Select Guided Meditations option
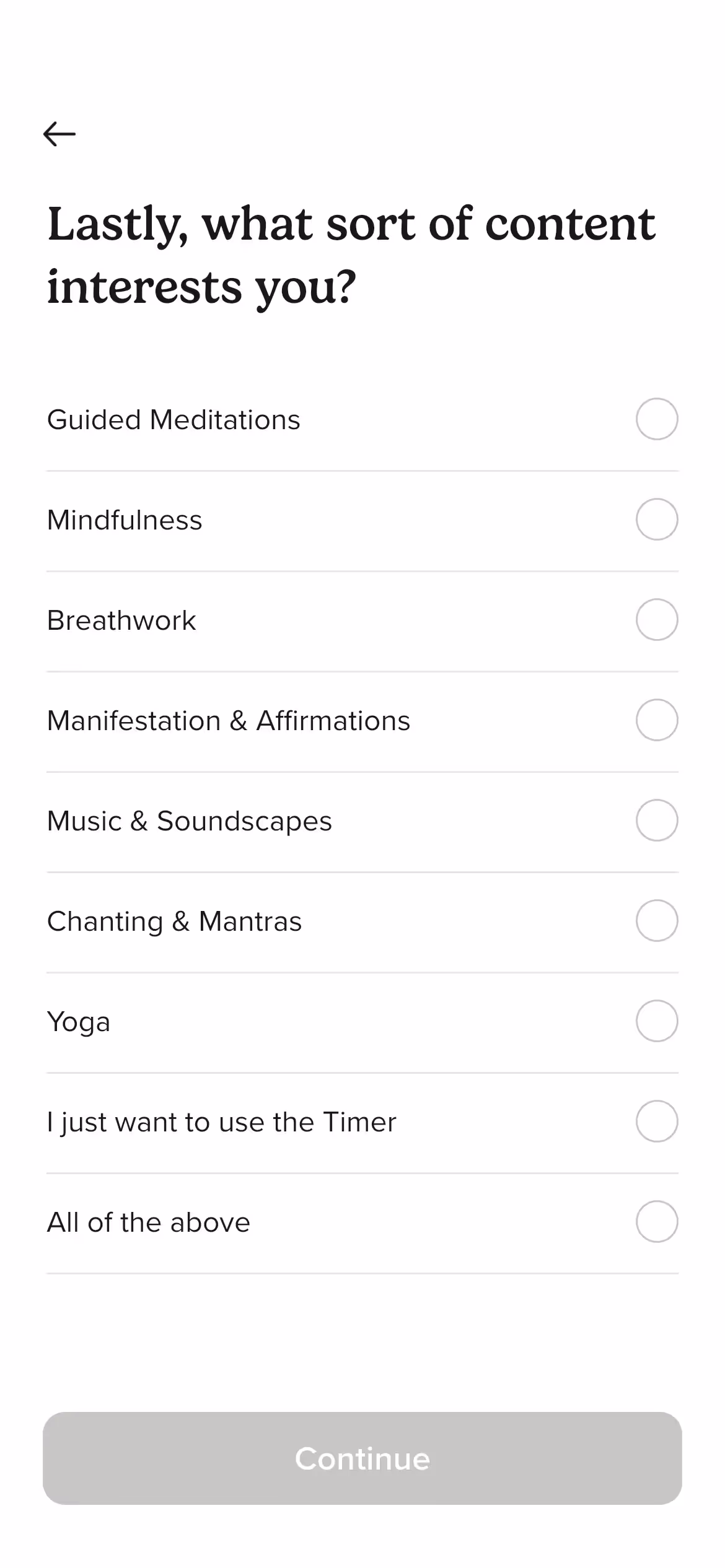This screenshot has width=725, height=1568. [656, 419]
